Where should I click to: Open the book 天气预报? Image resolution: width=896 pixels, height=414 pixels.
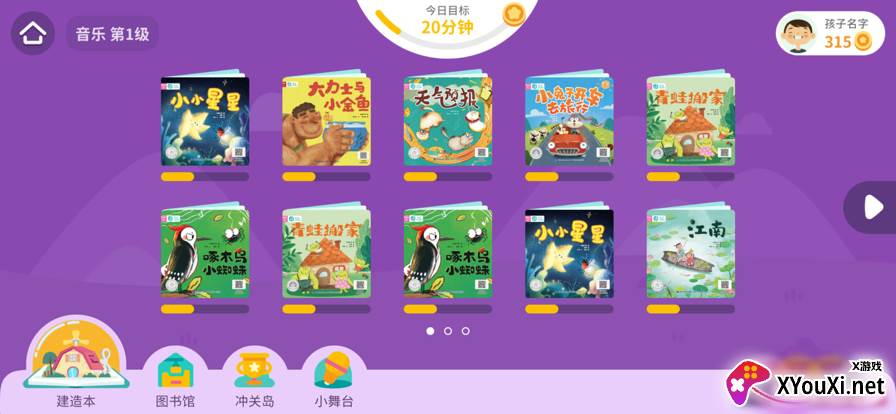tap(448, 121)
